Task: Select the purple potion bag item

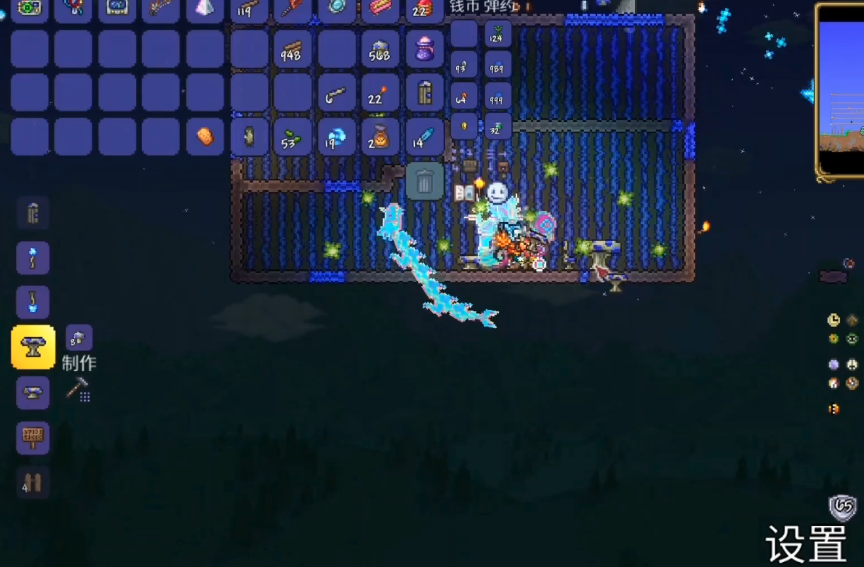Action: tap(424, 49)
